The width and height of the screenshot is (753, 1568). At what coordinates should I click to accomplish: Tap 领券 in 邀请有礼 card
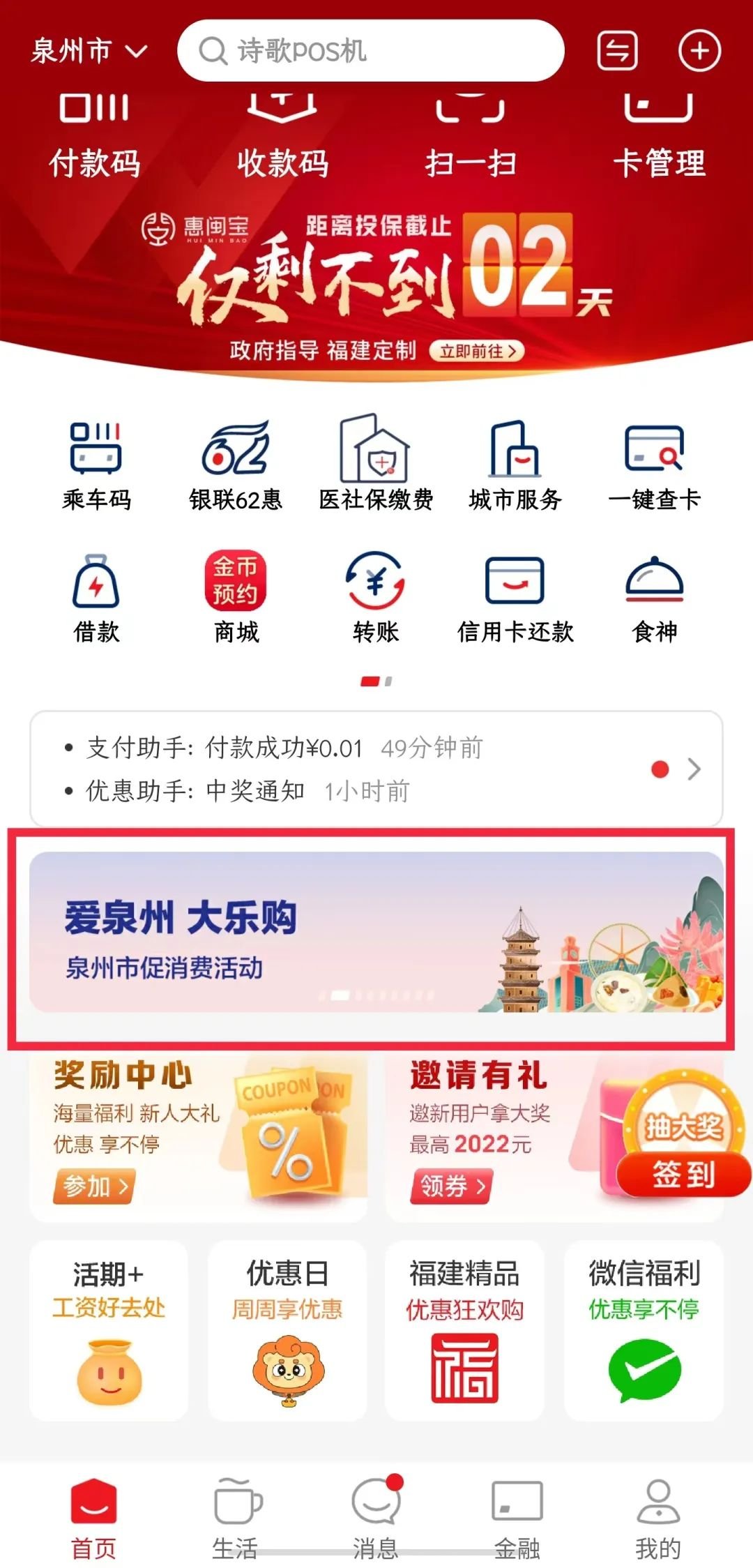point(451,1186)
